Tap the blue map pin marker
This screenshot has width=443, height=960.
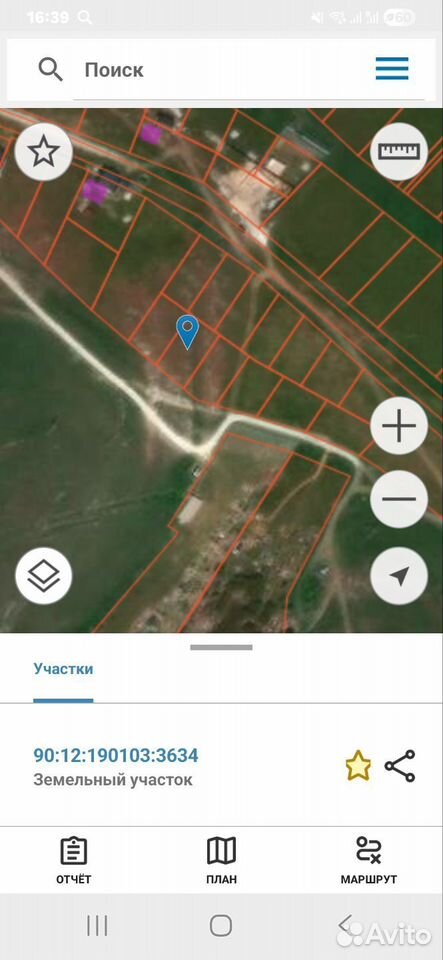[187, 332]
